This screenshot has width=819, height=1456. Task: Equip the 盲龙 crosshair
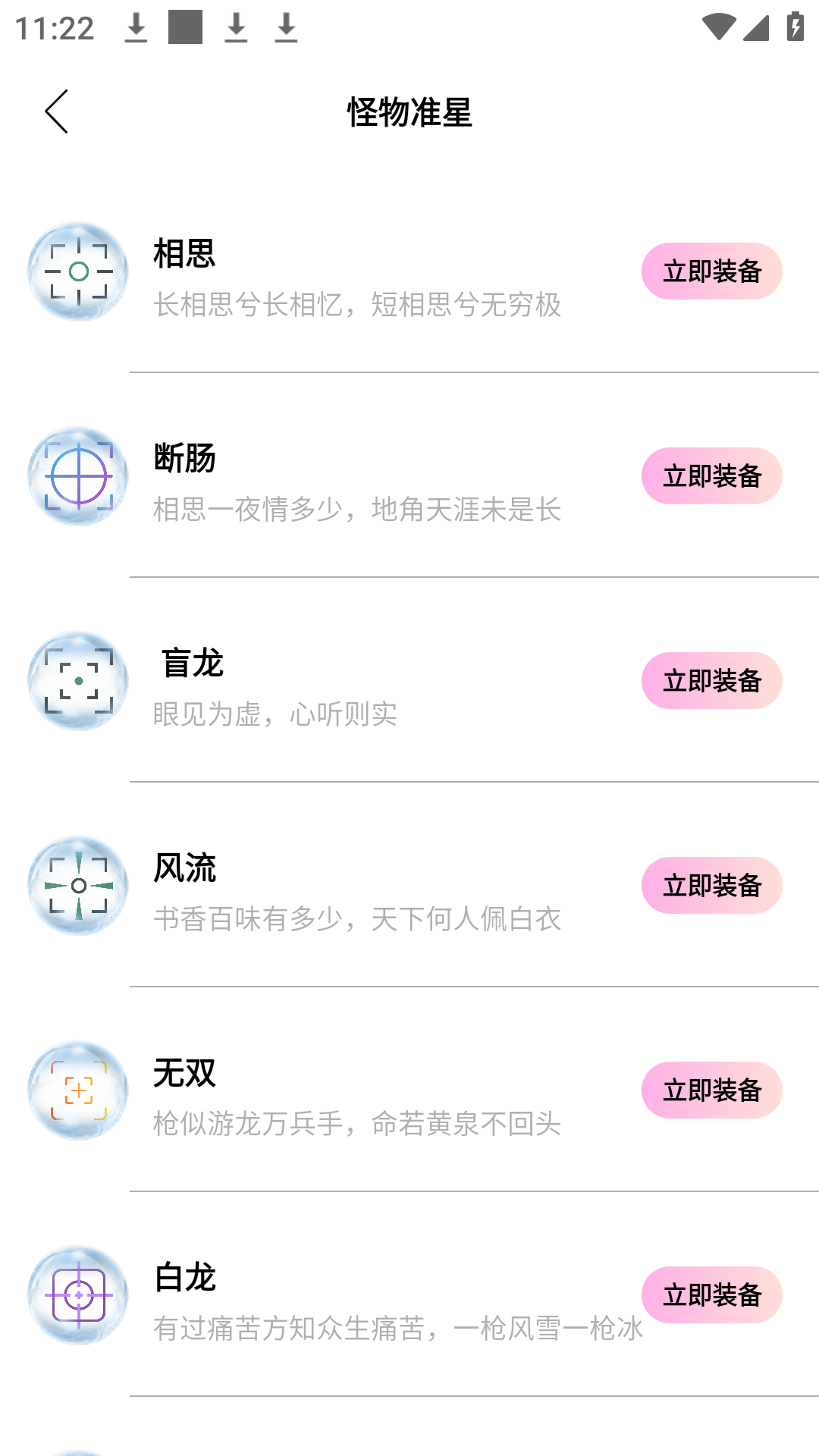pos(711,681)
